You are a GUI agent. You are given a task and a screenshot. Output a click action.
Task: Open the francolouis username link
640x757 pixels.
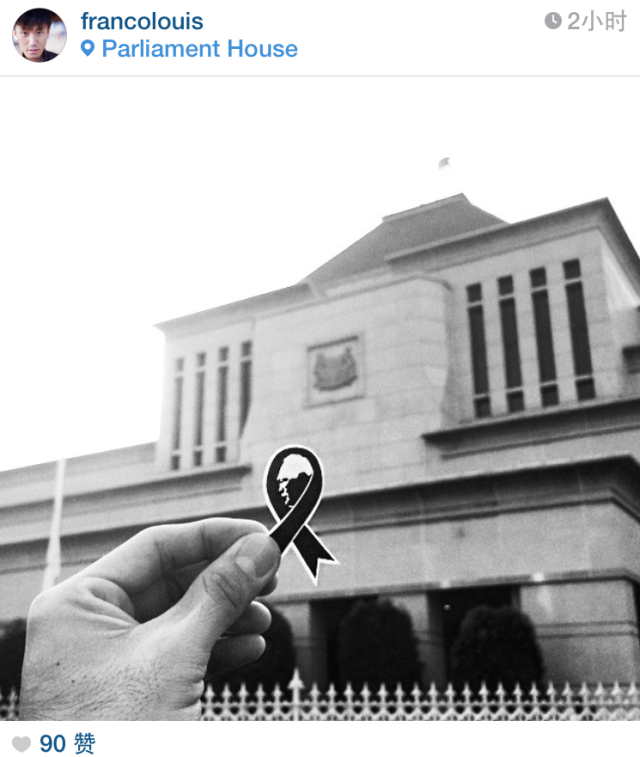[141, 21]
